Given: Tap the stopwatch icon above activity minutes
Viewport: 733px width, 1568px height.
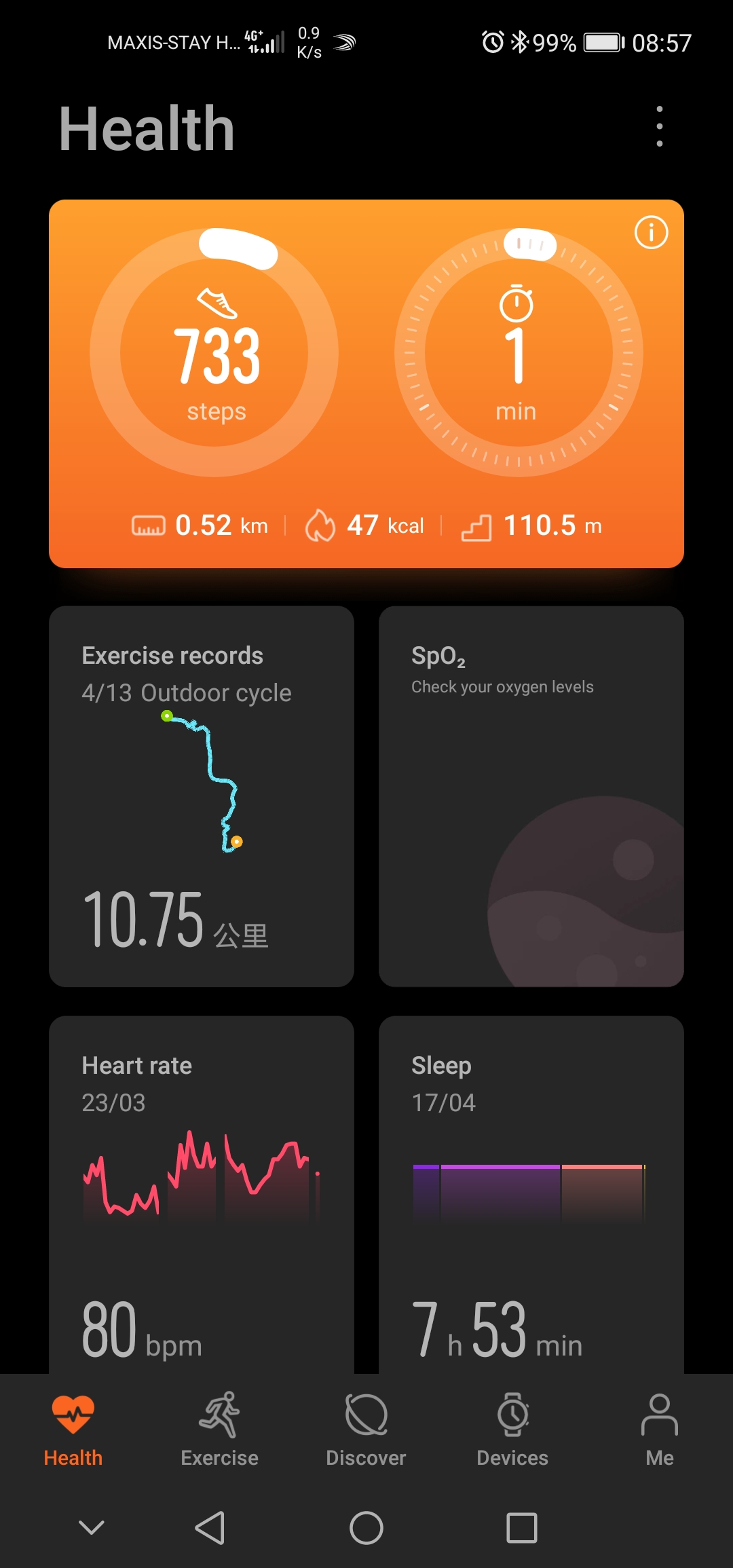Looking at the screenshot, I should click(514, 304).
